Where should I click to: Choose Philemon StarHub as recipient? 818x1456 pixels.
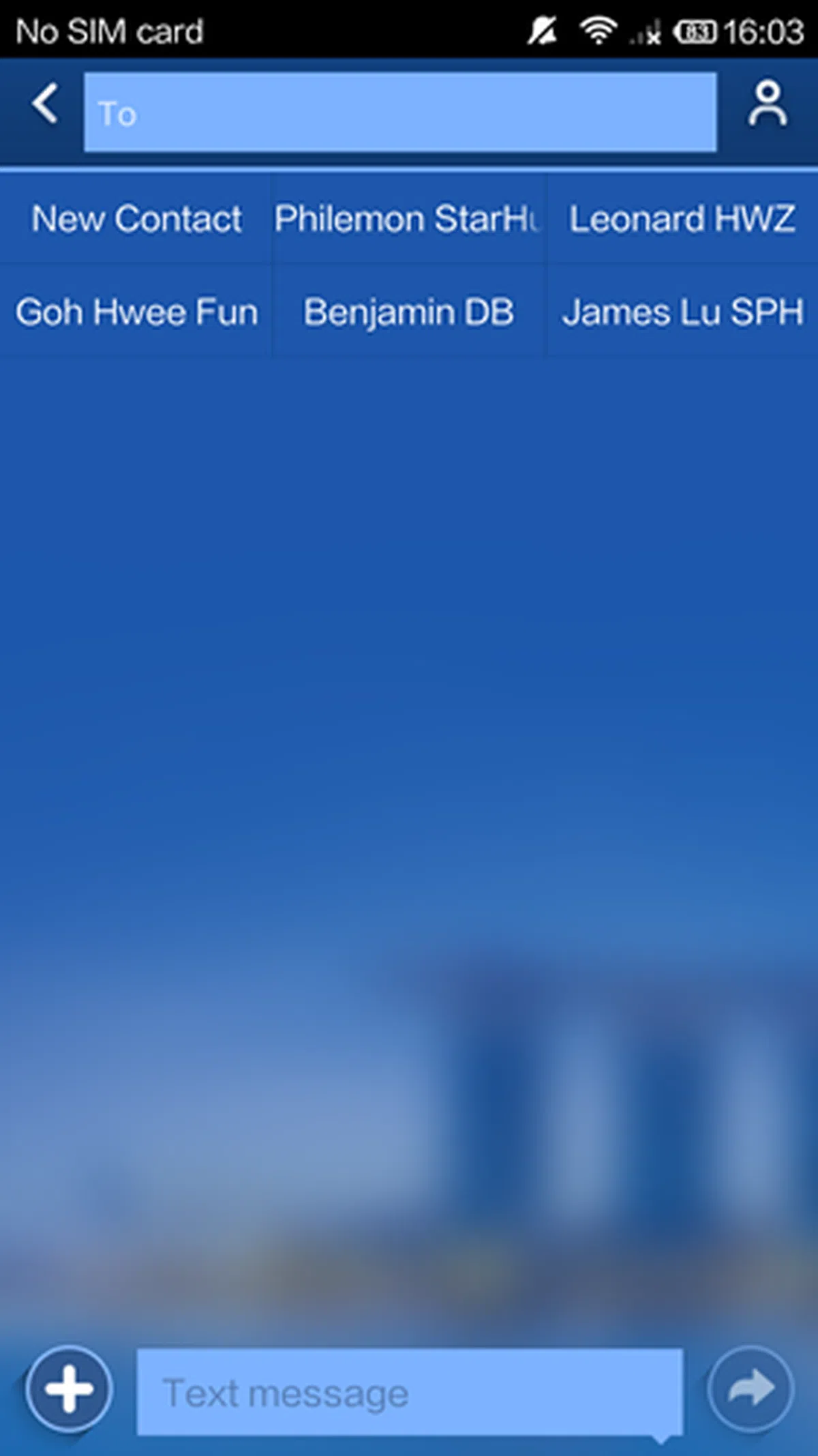pos(408,219)
